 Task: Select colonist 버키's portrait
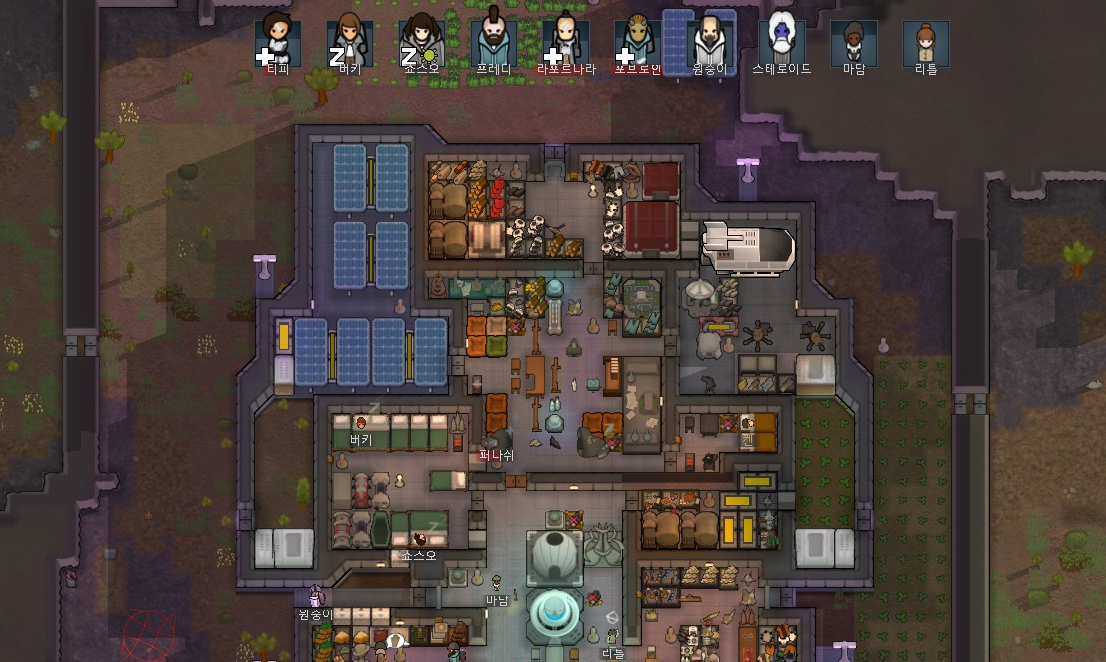click(x=350, y=42)
